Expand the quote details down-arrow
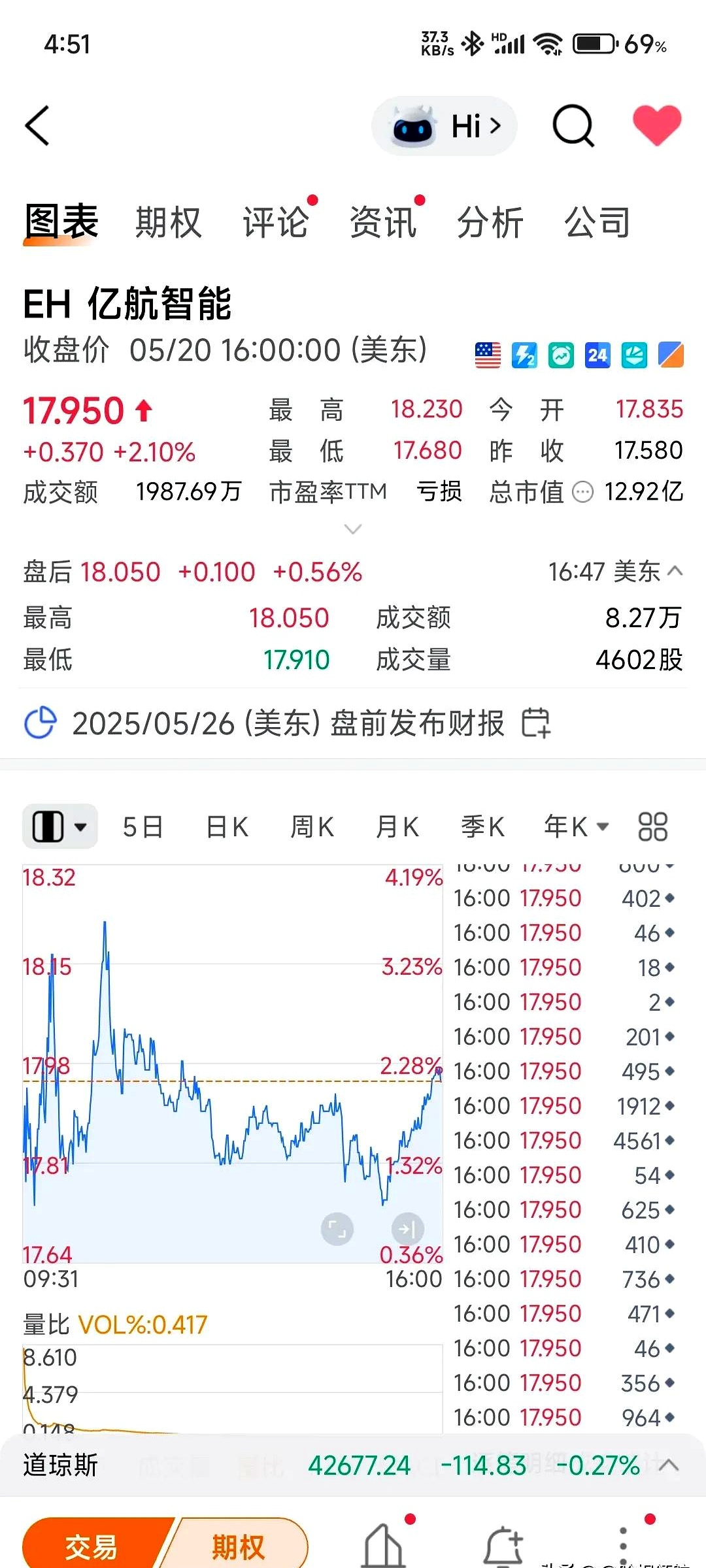The height and width of the screenshot is (1568, 706). click(353, 529)
